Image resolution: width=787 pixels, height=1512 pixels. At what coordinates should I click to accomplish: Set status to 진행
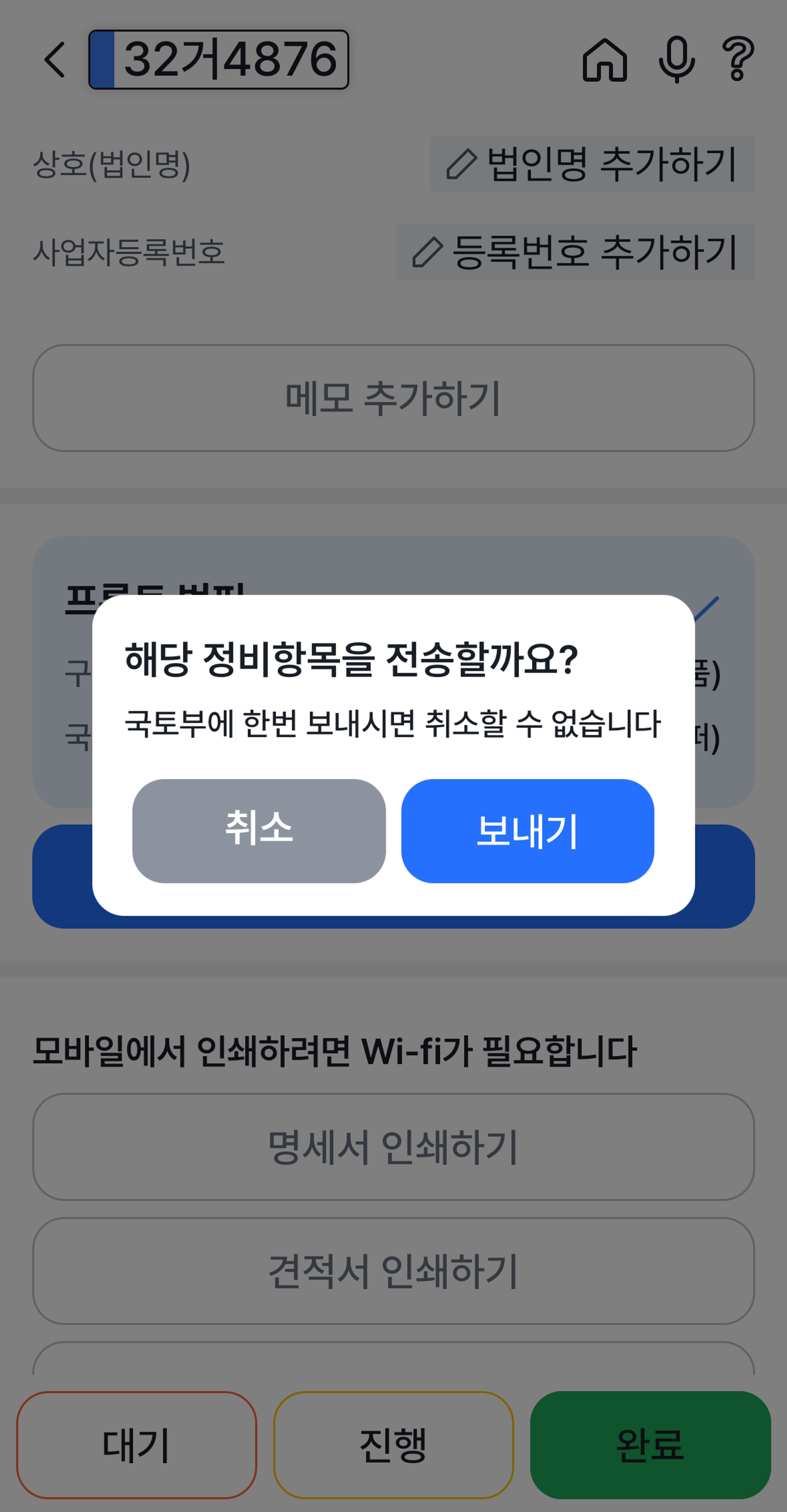pyautogui.click(x=393, y=1444)
